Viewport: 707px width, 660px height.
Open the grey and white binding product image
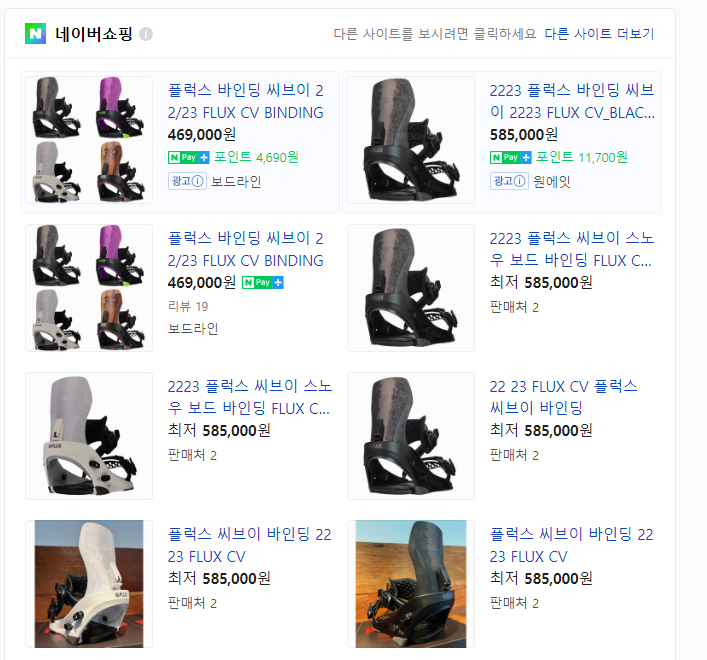point(89,436)
